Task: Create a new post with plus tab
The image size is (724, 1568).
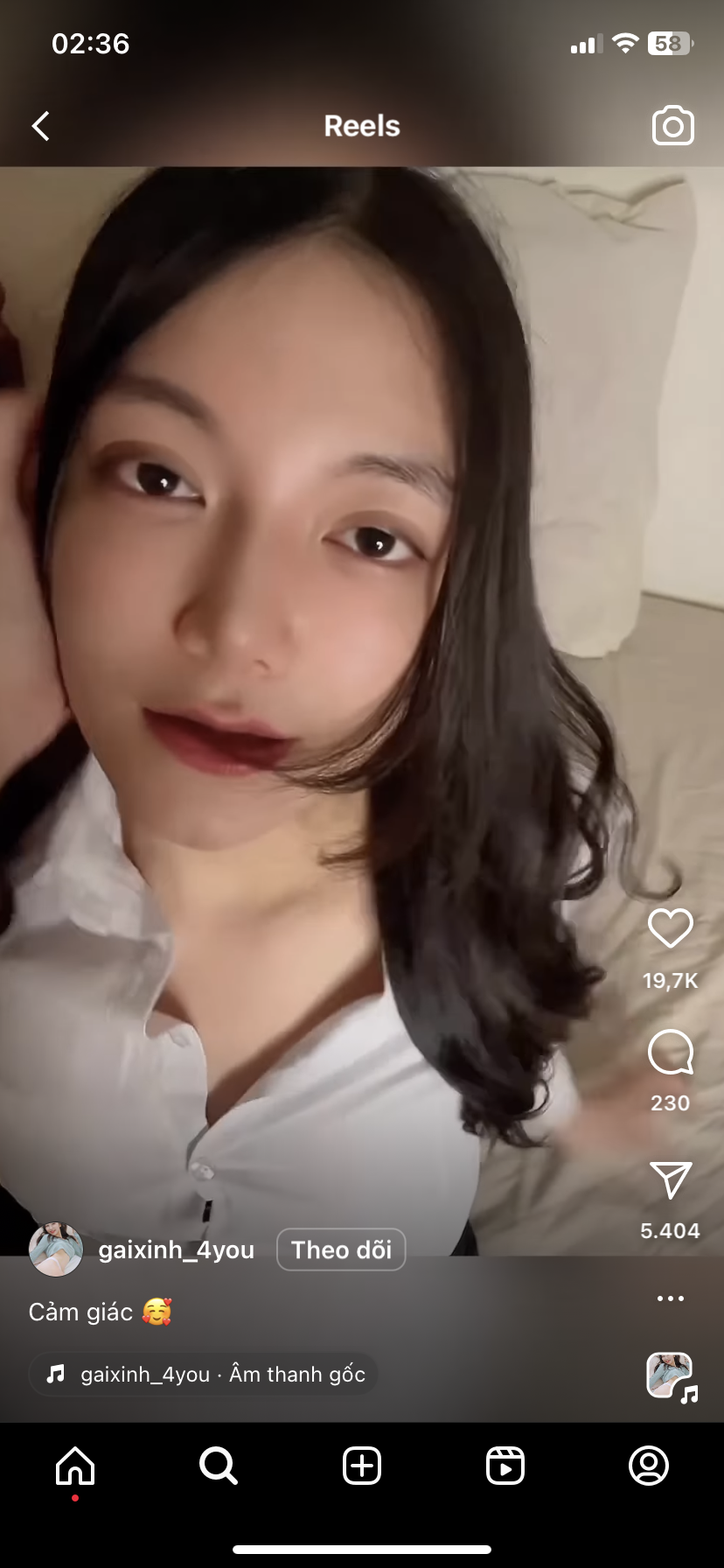Action: [362, 1466]
